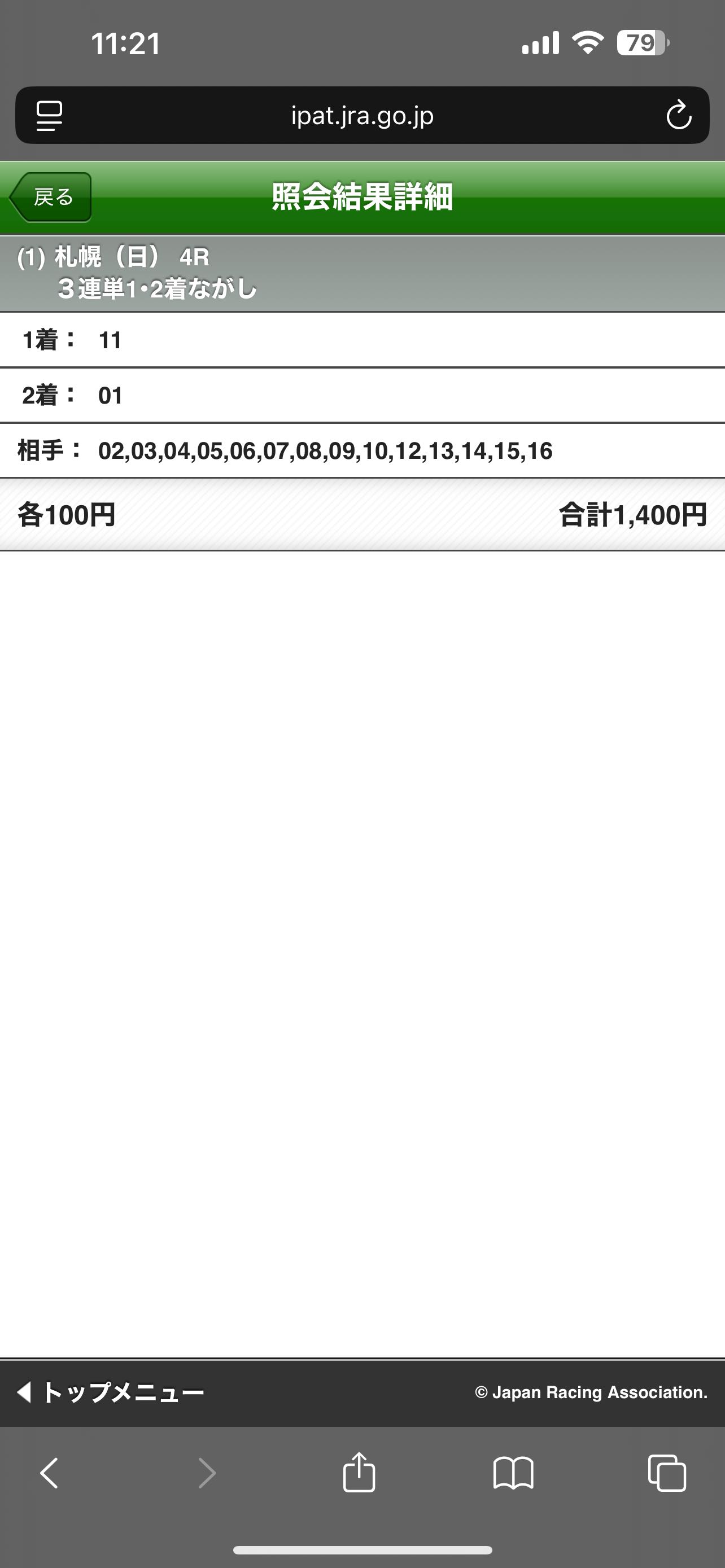Viewport: 725px width, 1568px height.
Task: Go back with the browser back arrow
Action: coord(49,1473)
